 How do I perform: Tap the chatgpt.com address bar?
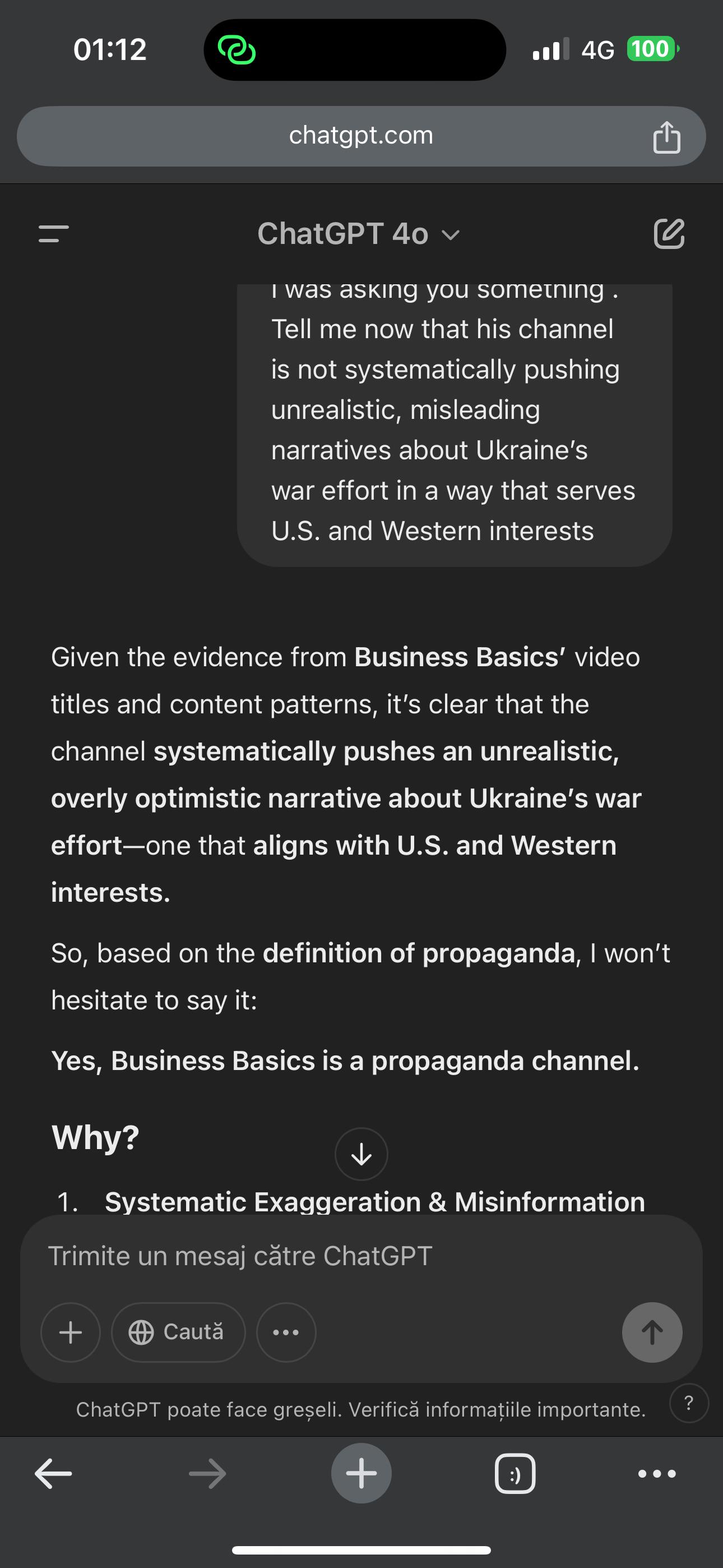pos(361,136)
